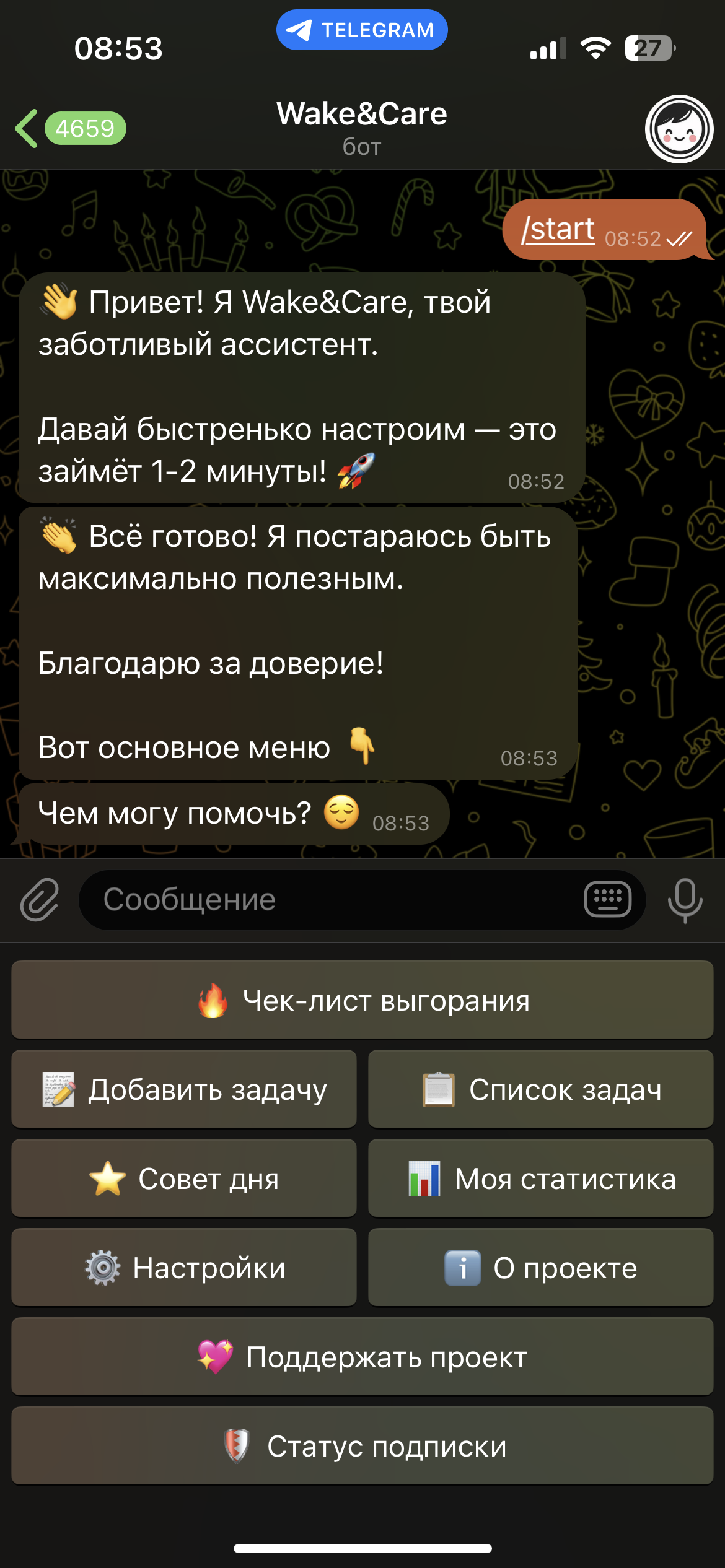
Task: Record a voice message with microphone
Action: tap(685, 900)
